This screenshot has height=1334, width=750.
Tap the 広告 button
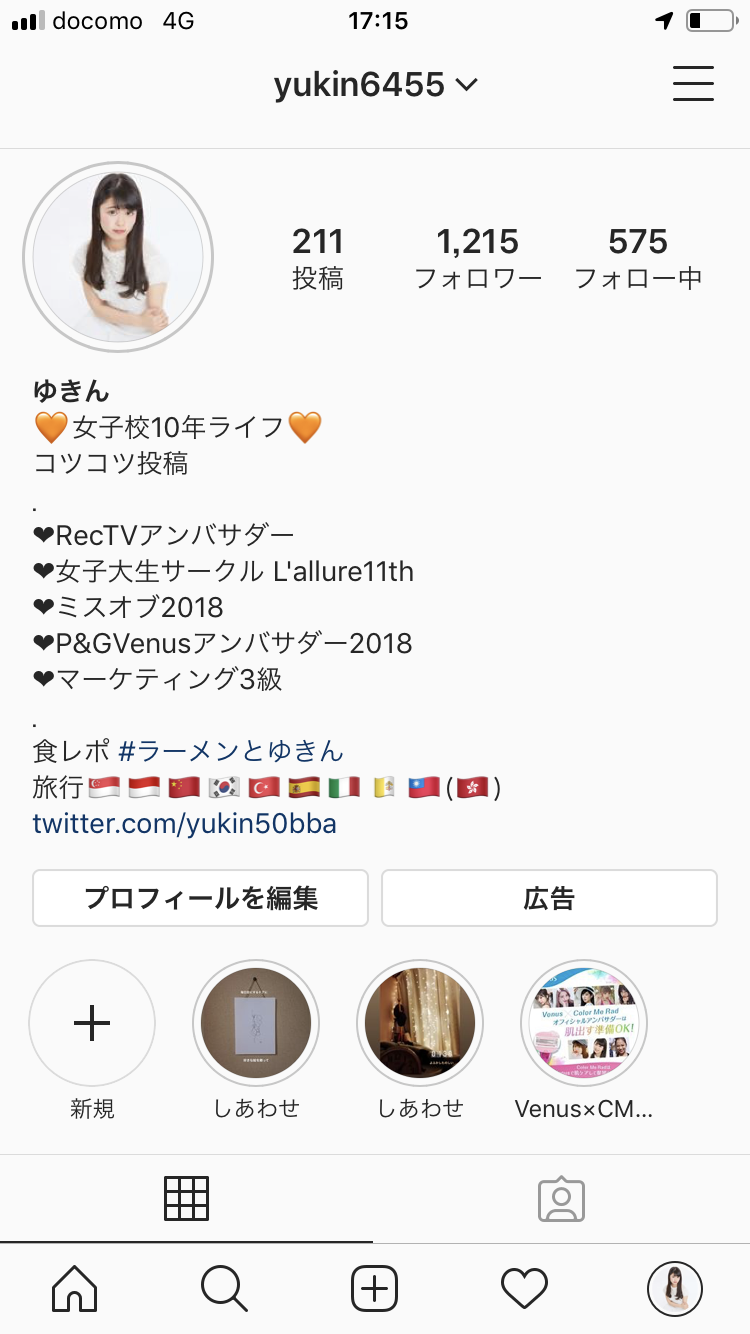click(549, 898)
